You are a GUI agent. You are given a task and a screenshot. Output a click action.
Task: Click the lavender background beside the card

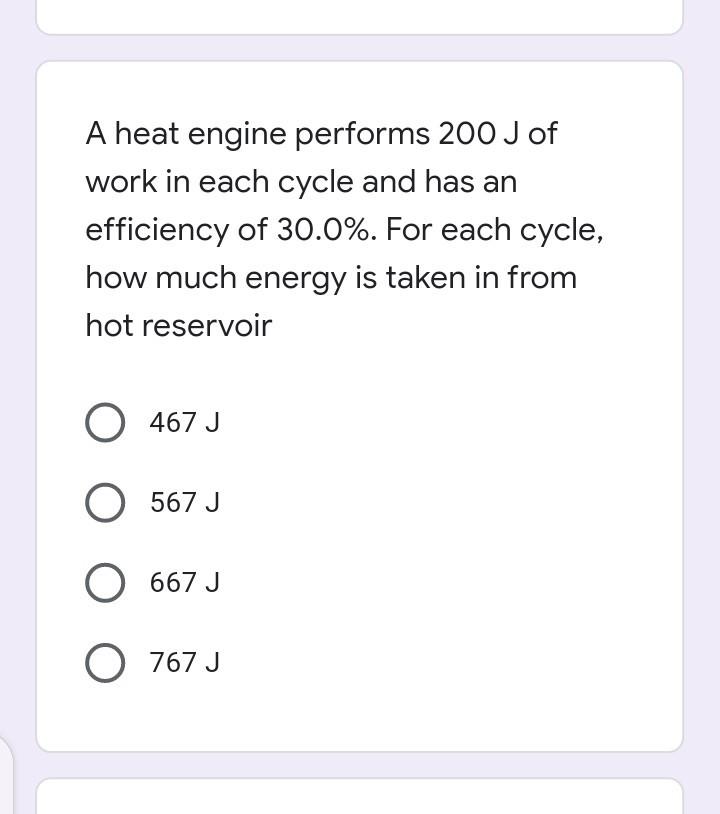click(15, 400)
